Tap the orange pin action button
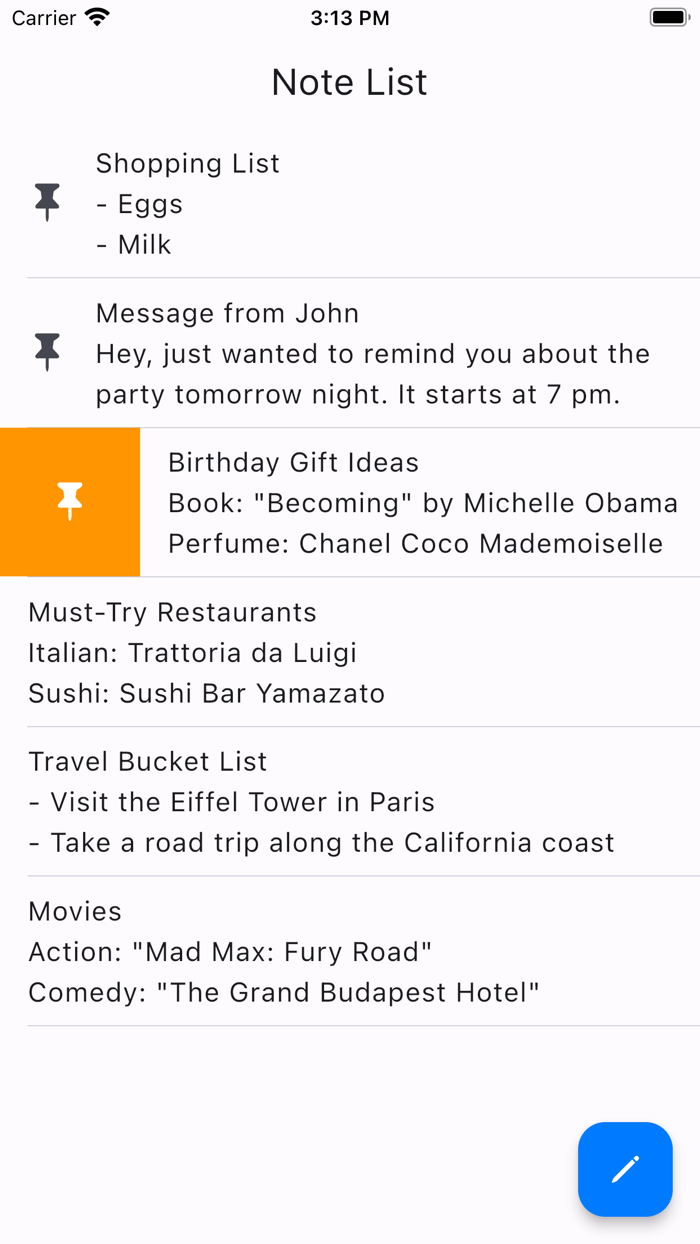Image resolution: width=700 pixels, height=1244 pixels. pos(70,502)
